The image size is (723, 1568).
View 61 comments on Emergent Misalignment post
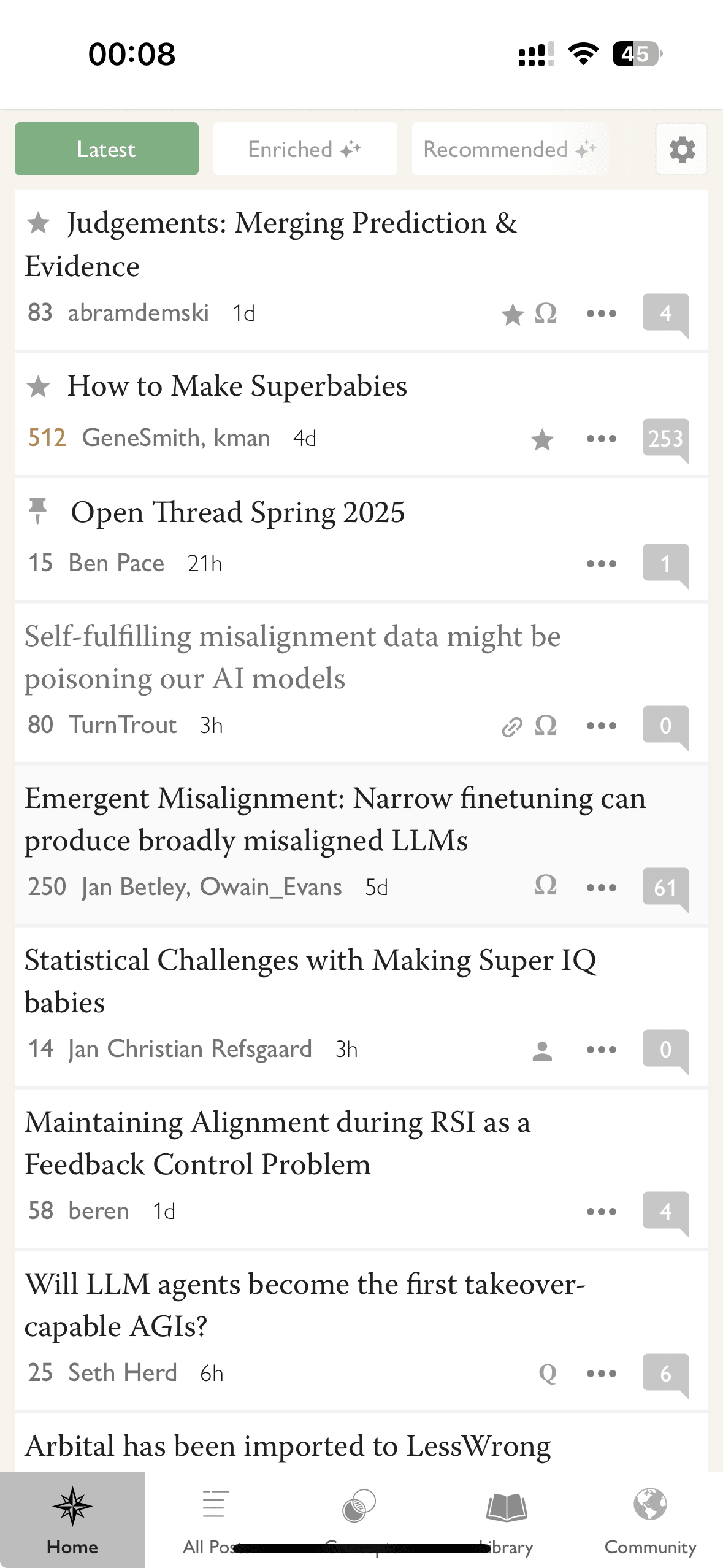pyautogui.click(x=665, y=888)
